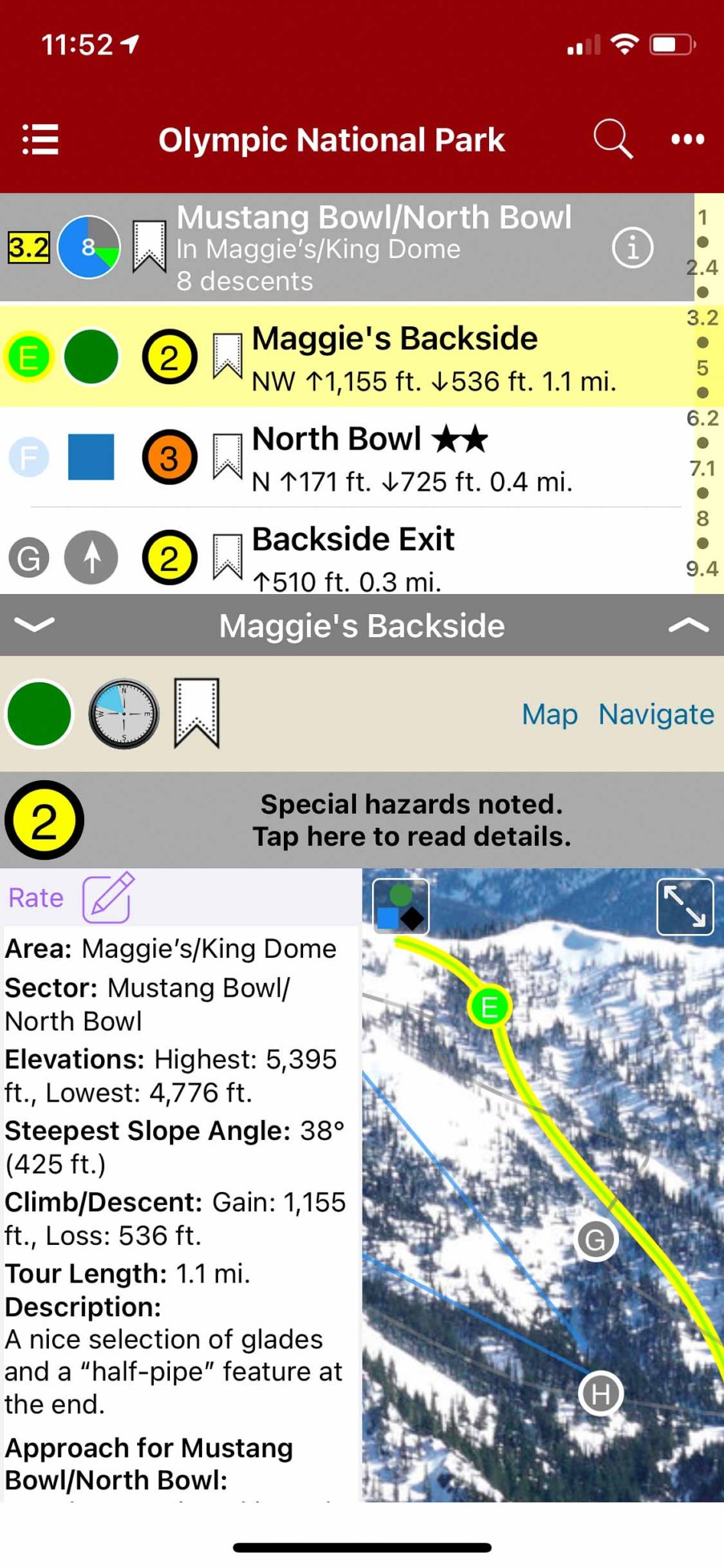This screenshot has height=1568, width=724.
Task: Open the list menu icon
Action: click(x=40, y=139)
